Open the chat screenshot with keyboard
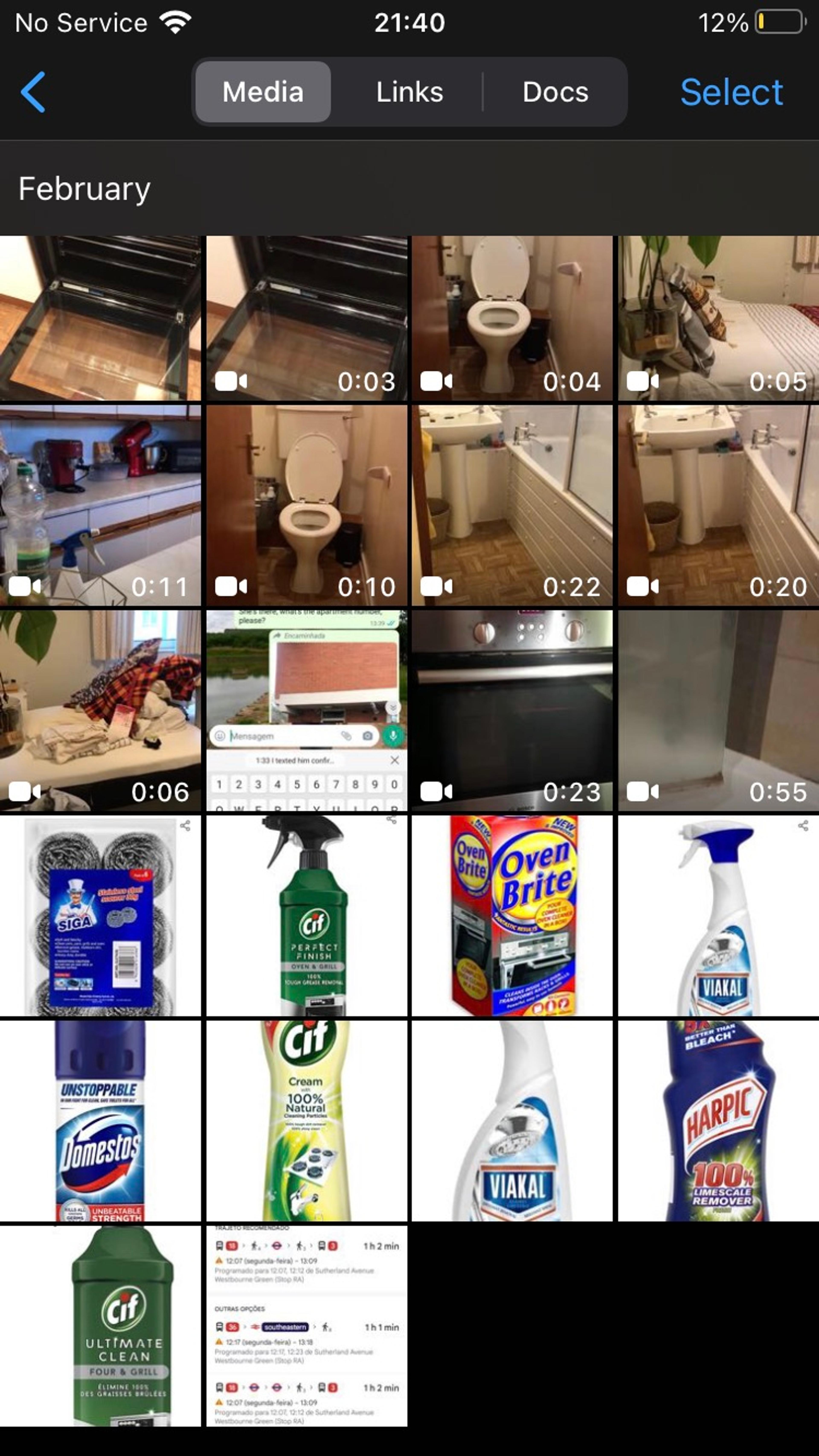Screen dimensions: 819x1456 (x=306, y=711)
